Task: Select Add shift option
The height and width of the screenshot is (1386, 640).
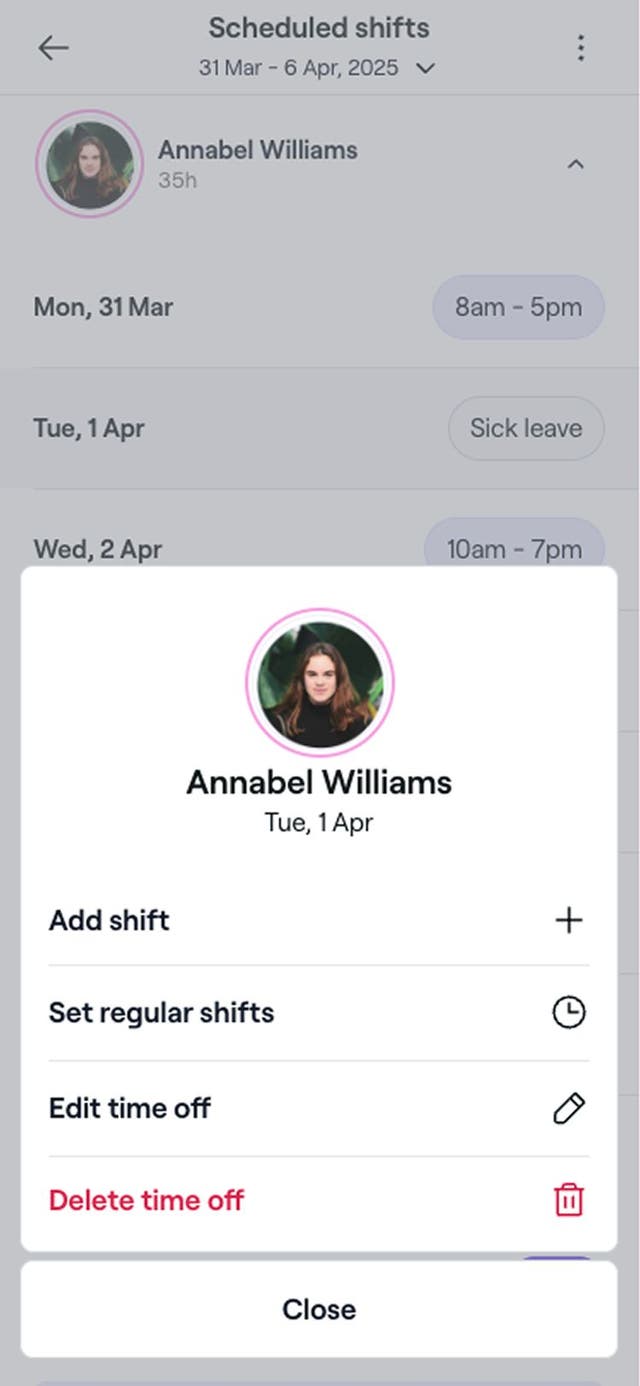Action: [x=318, y=920]
